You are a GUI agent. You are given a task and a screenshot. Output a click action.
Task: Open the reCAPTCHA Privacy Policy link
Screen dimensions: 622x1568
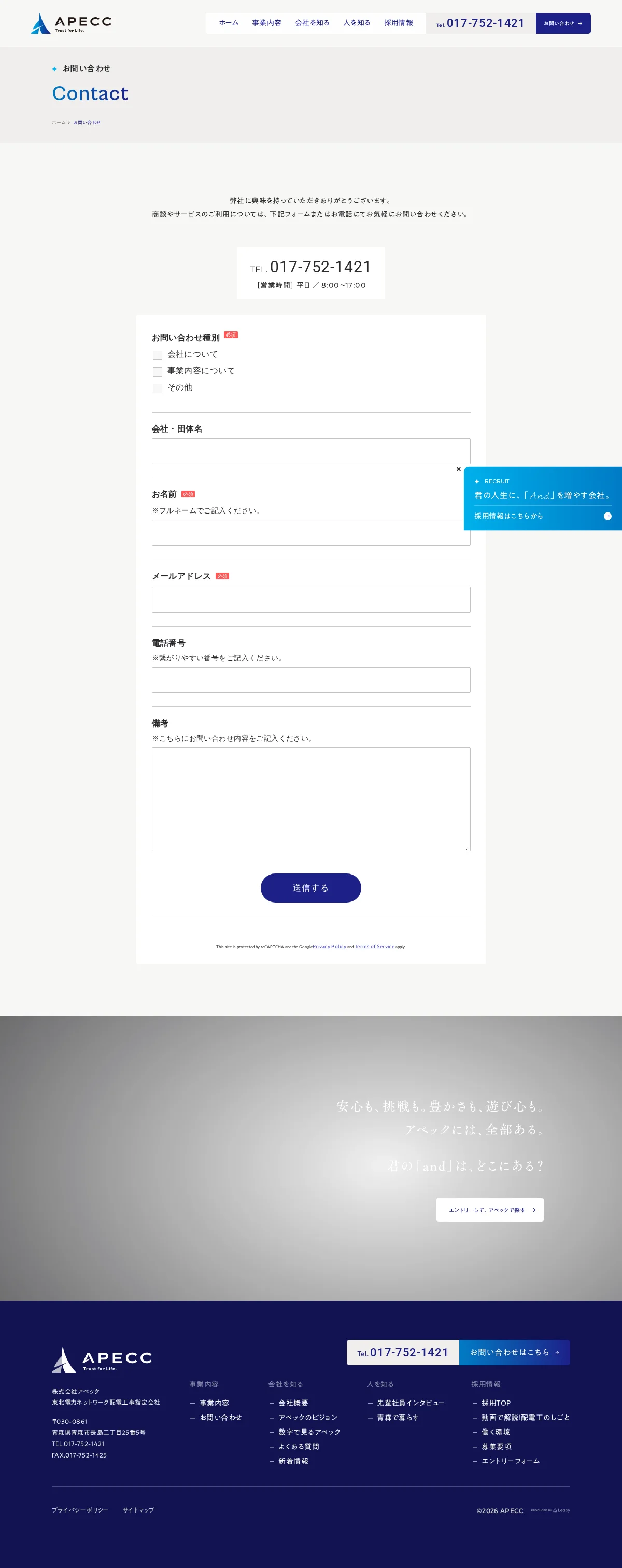pos(329,947)
